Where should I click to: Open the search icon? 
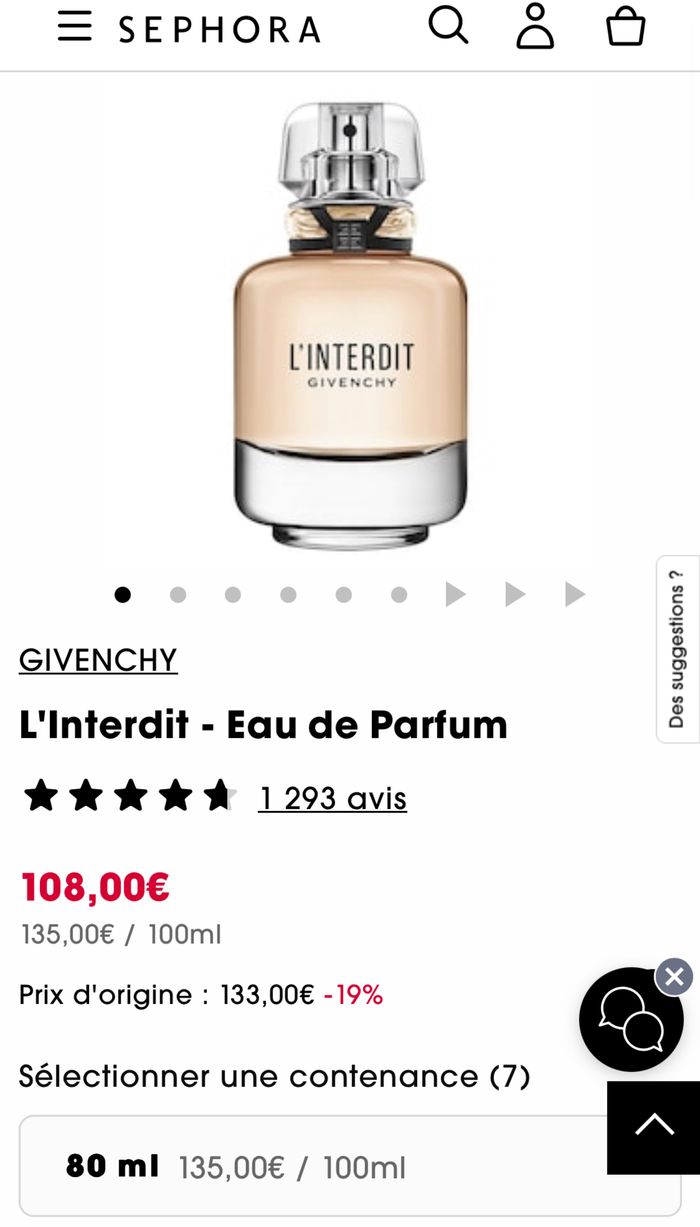[448, 26]
